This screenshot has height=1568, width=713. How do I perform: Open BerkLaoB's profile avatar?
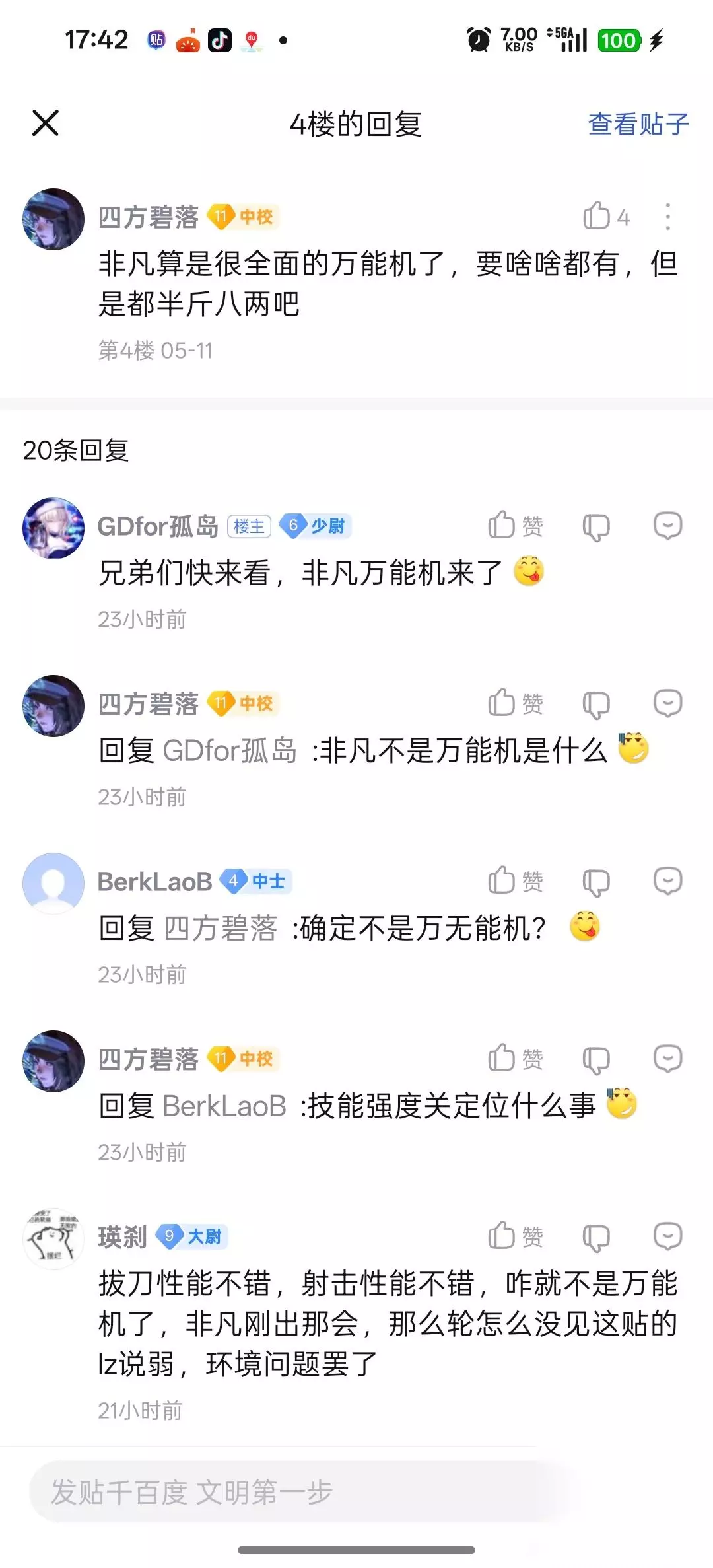pyautogui.click(x=53, y=884)
